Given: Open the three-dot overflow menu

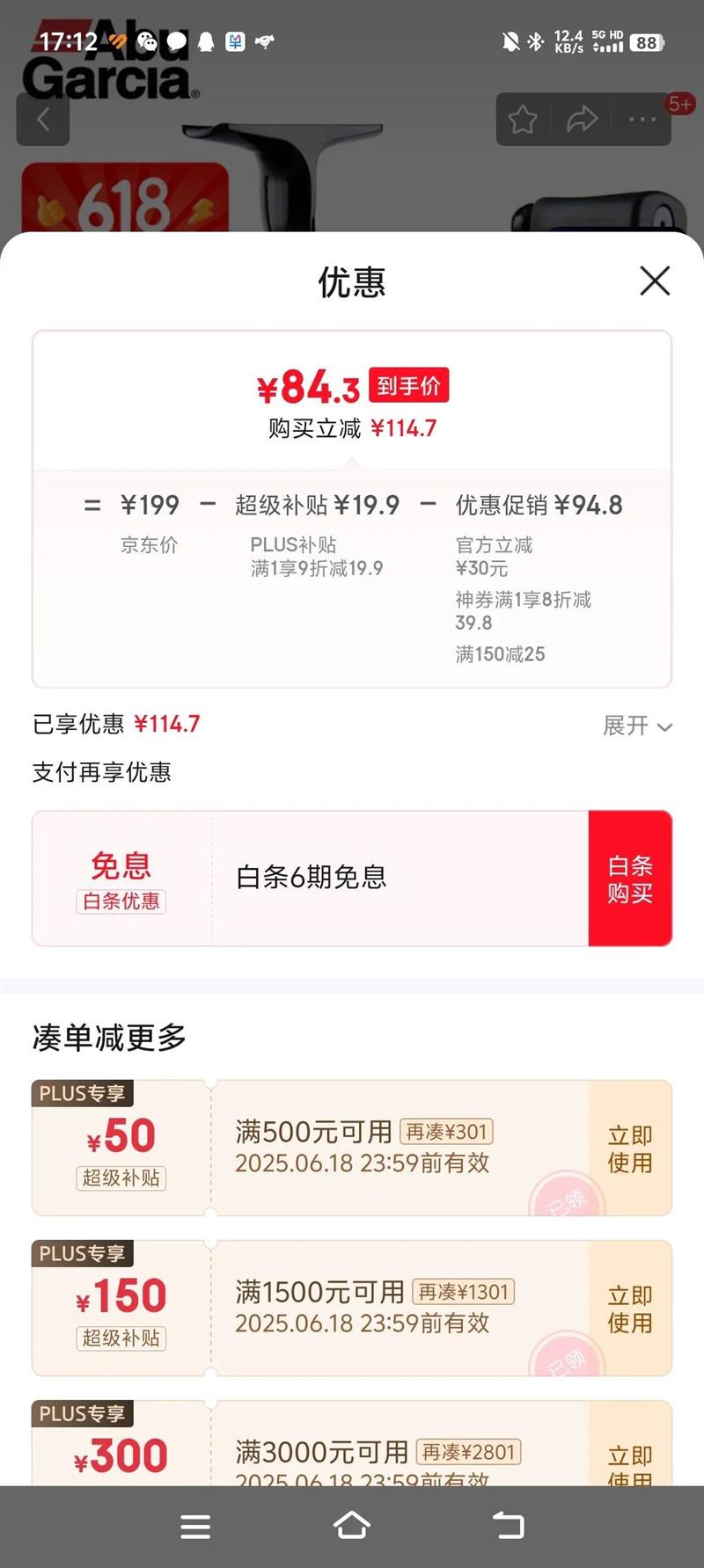Looking at the screenshot, I should [x=642, y=119].
